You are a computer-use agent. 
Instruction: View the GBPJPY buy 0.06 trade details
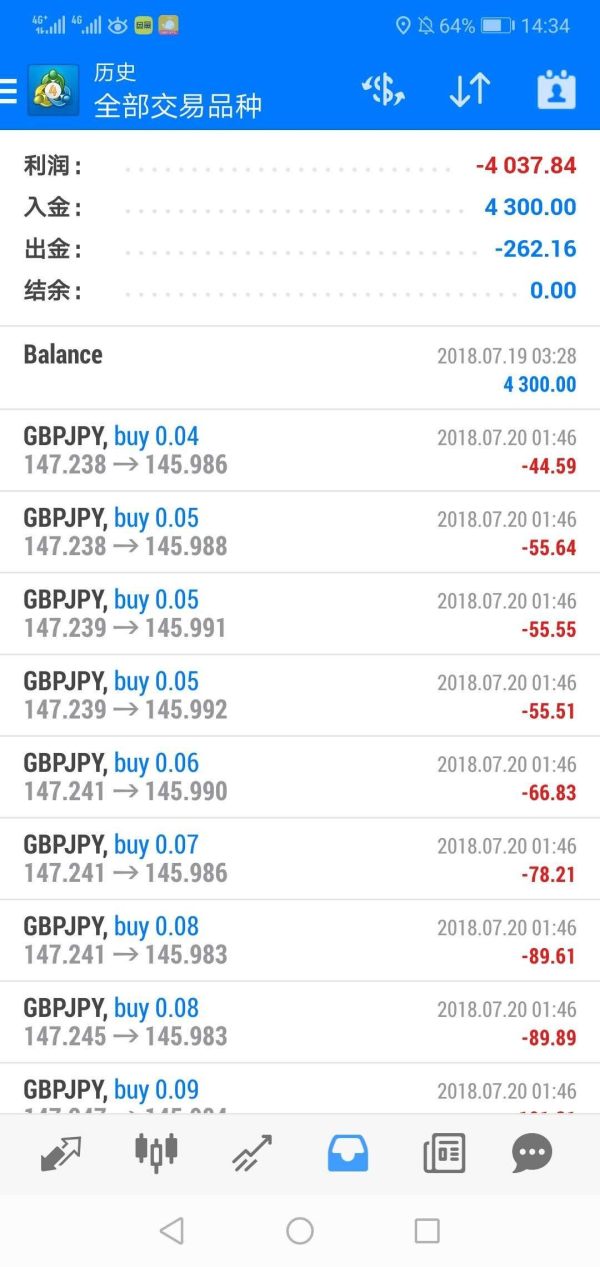click(x=300, y=777)
